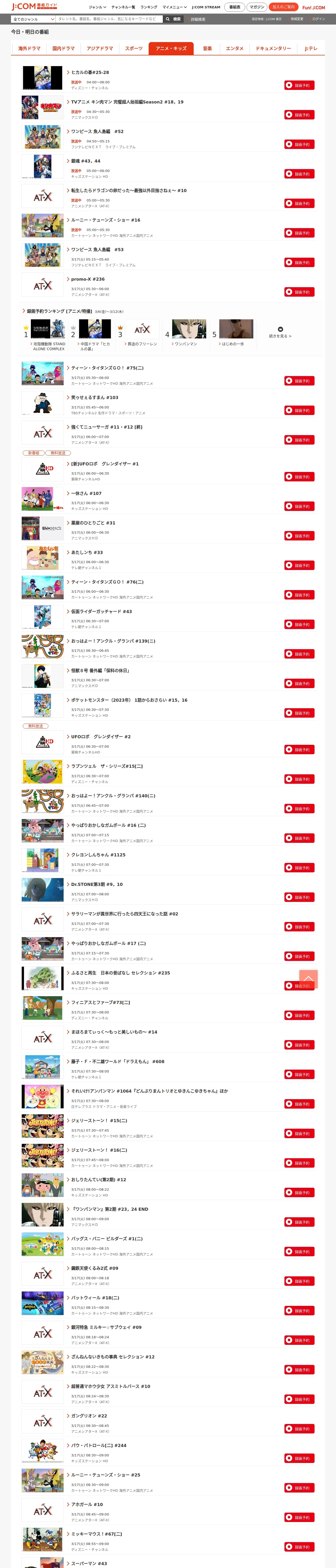Tap the 加入のご案内 button
The height and width of the screenshot is (1568, 336).
tap(284, 7)
